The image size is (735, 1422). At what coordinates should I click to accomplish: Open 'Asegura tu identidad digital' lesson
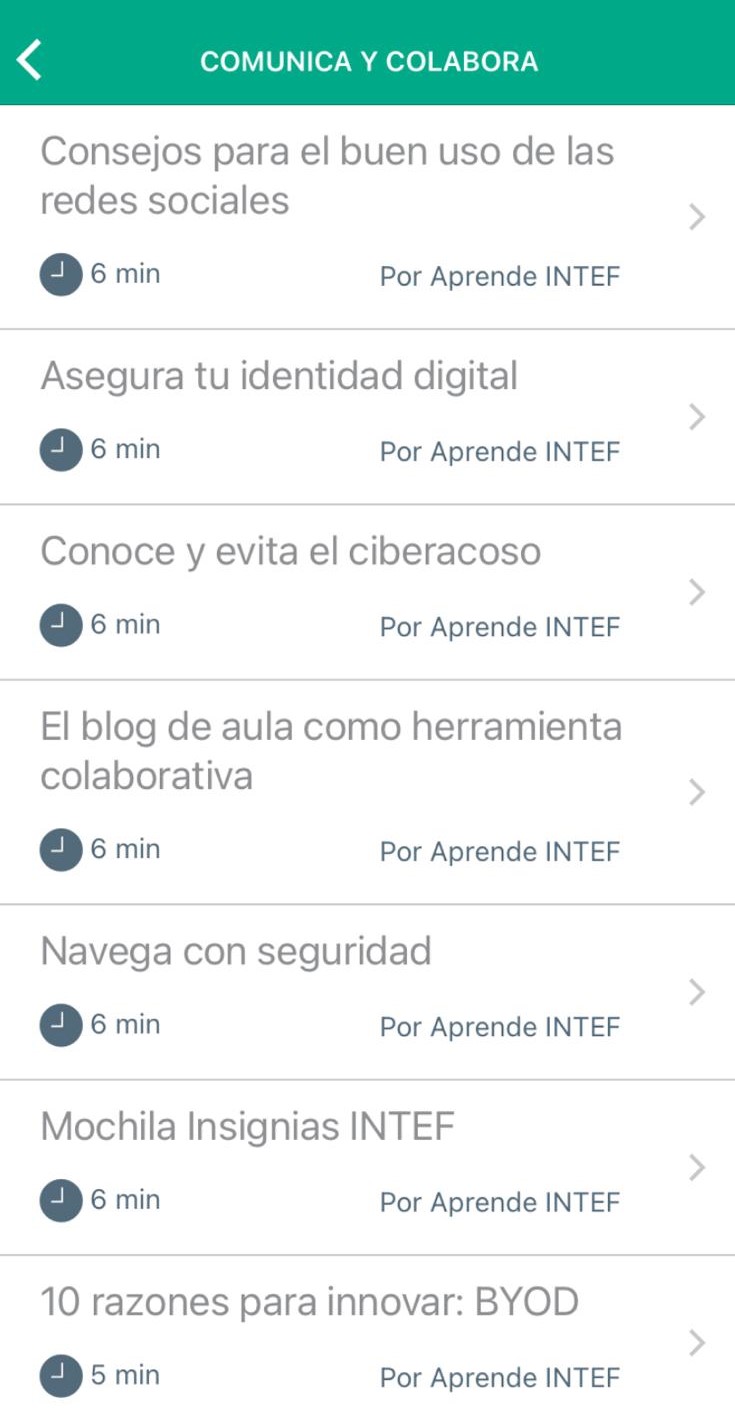(x=280, y=377)
